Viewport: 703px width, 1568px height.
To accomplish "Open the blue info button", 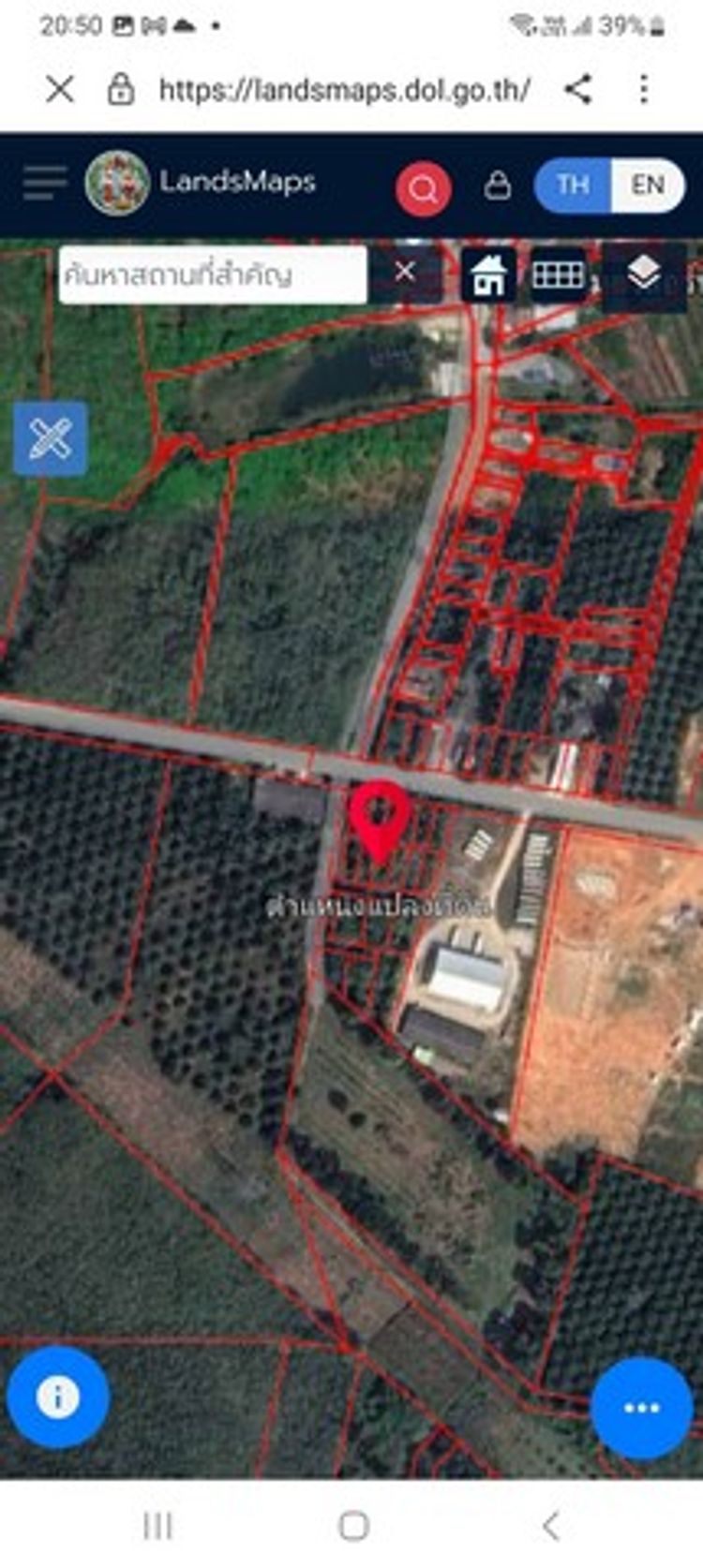I will click(x=58, y=1398).
